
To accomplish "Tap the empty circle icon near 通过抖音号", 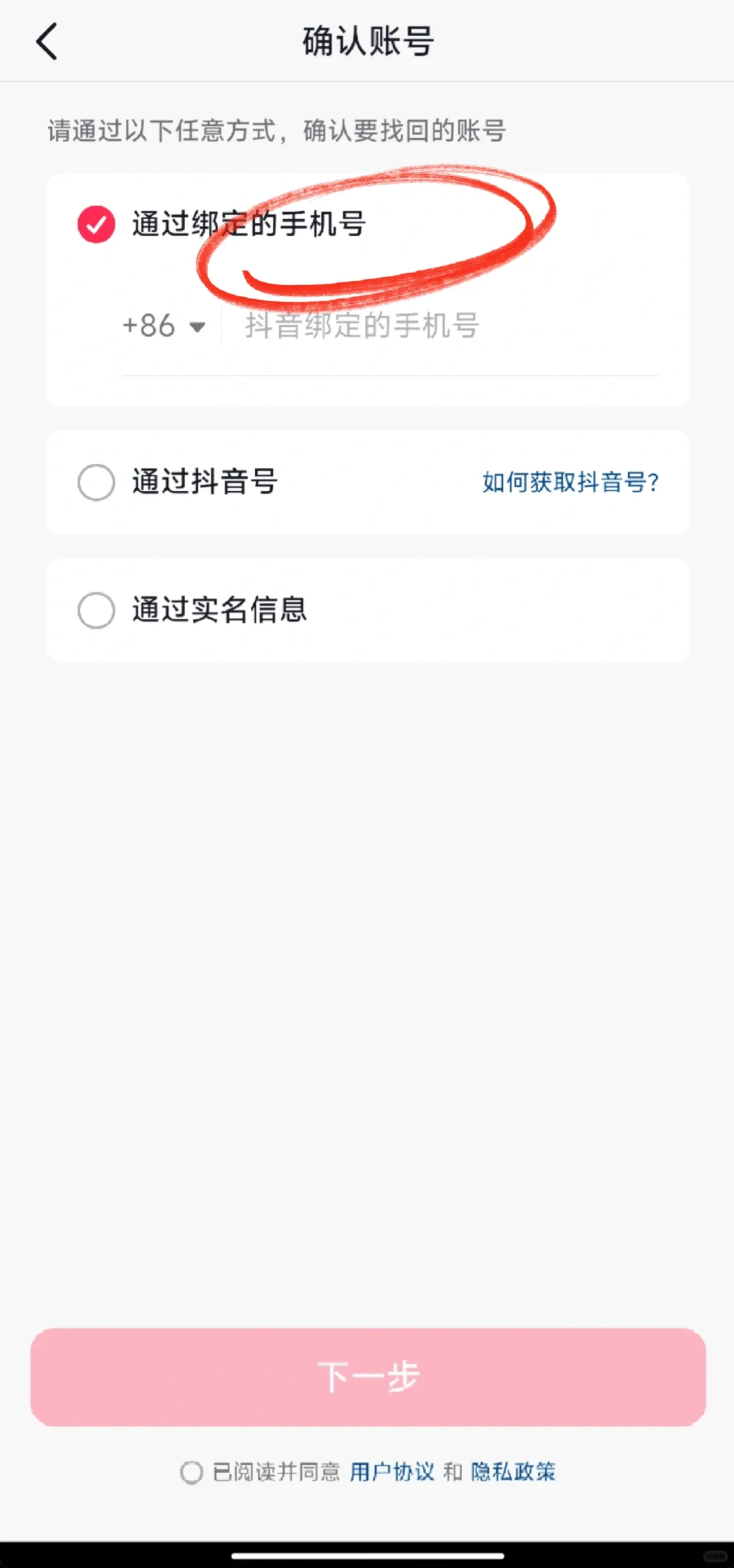I will (x=95, y=482).
